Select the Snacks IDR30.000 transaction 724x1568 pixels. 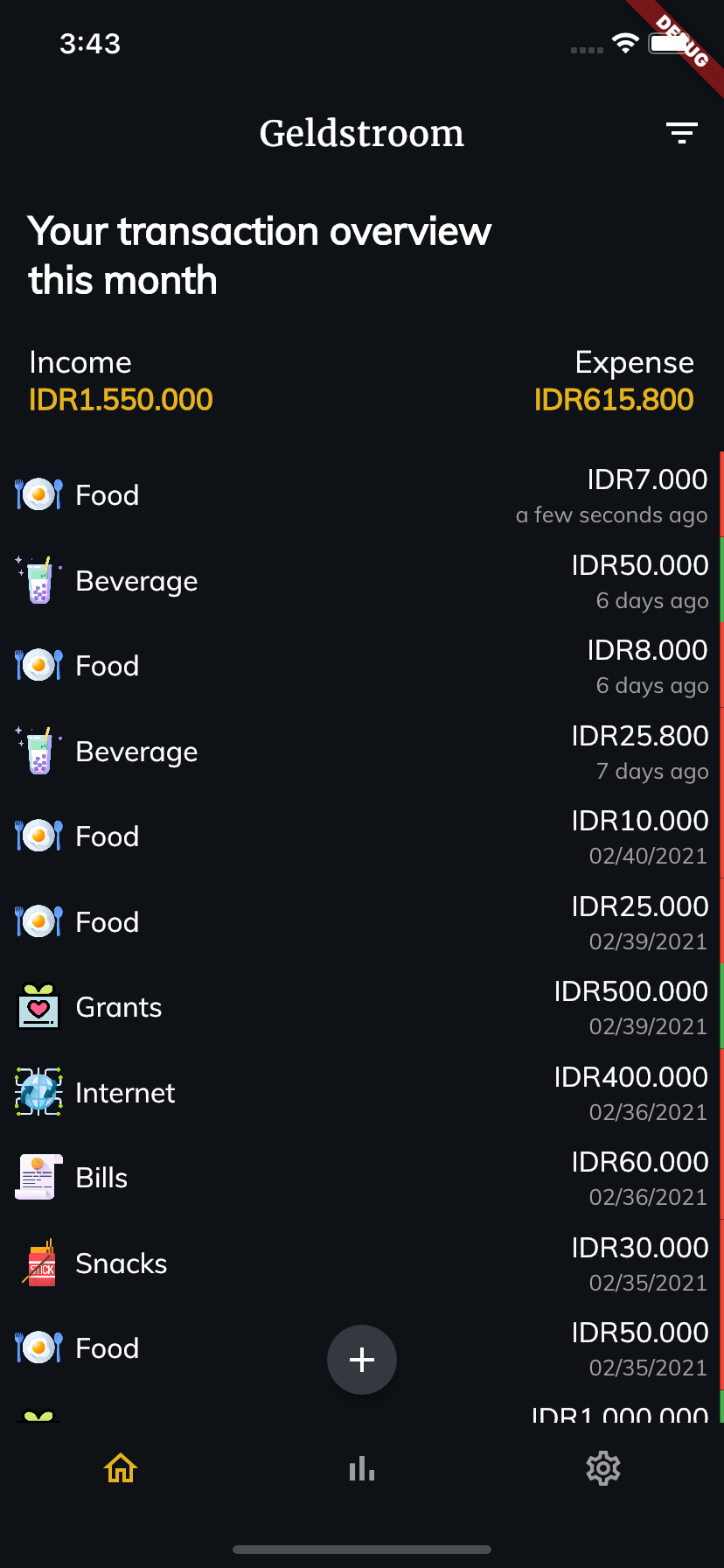click(x=361, y=1263)
